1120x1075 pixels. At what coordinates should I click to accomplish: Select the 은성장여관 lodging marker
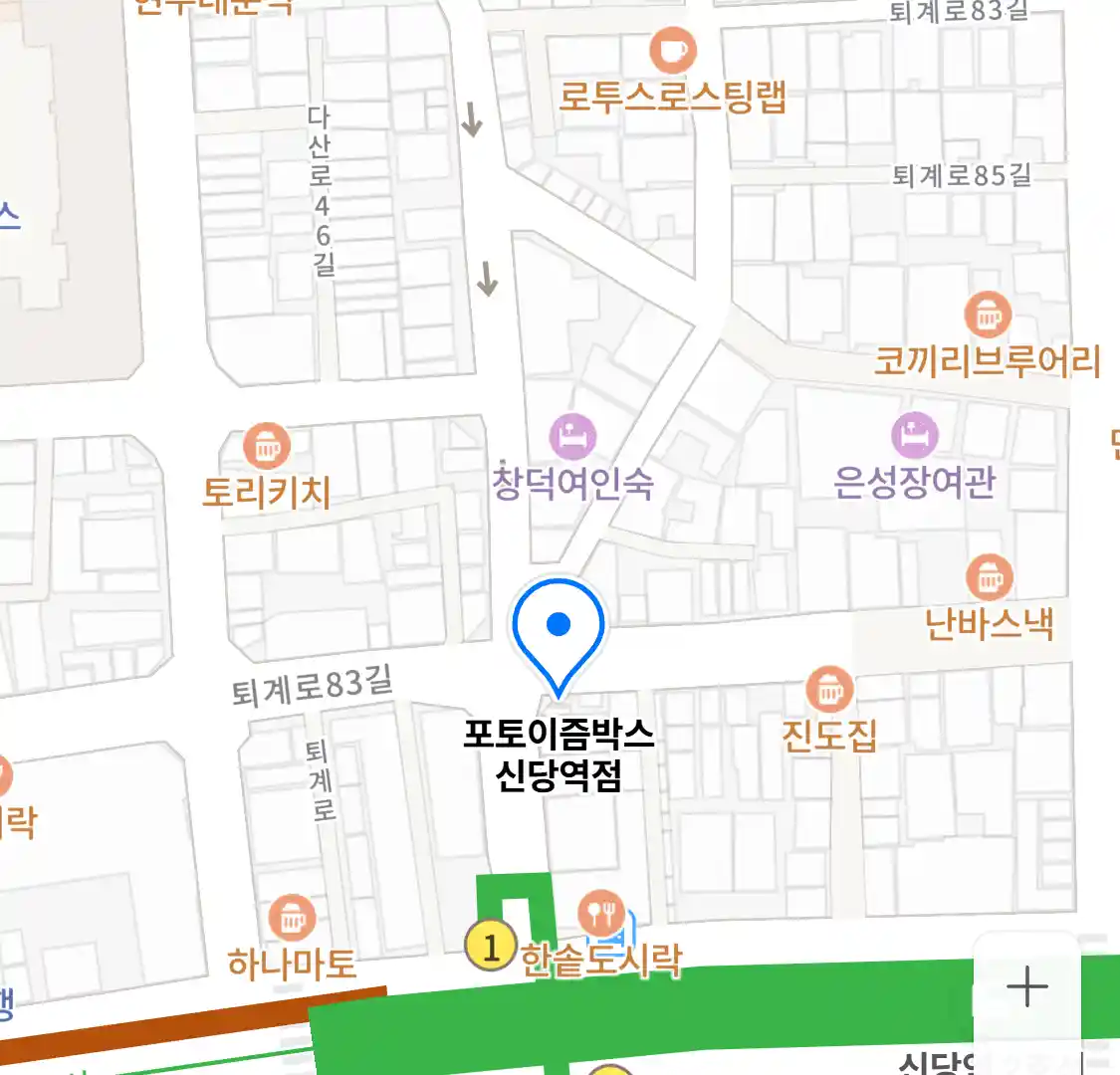point(914,435)
